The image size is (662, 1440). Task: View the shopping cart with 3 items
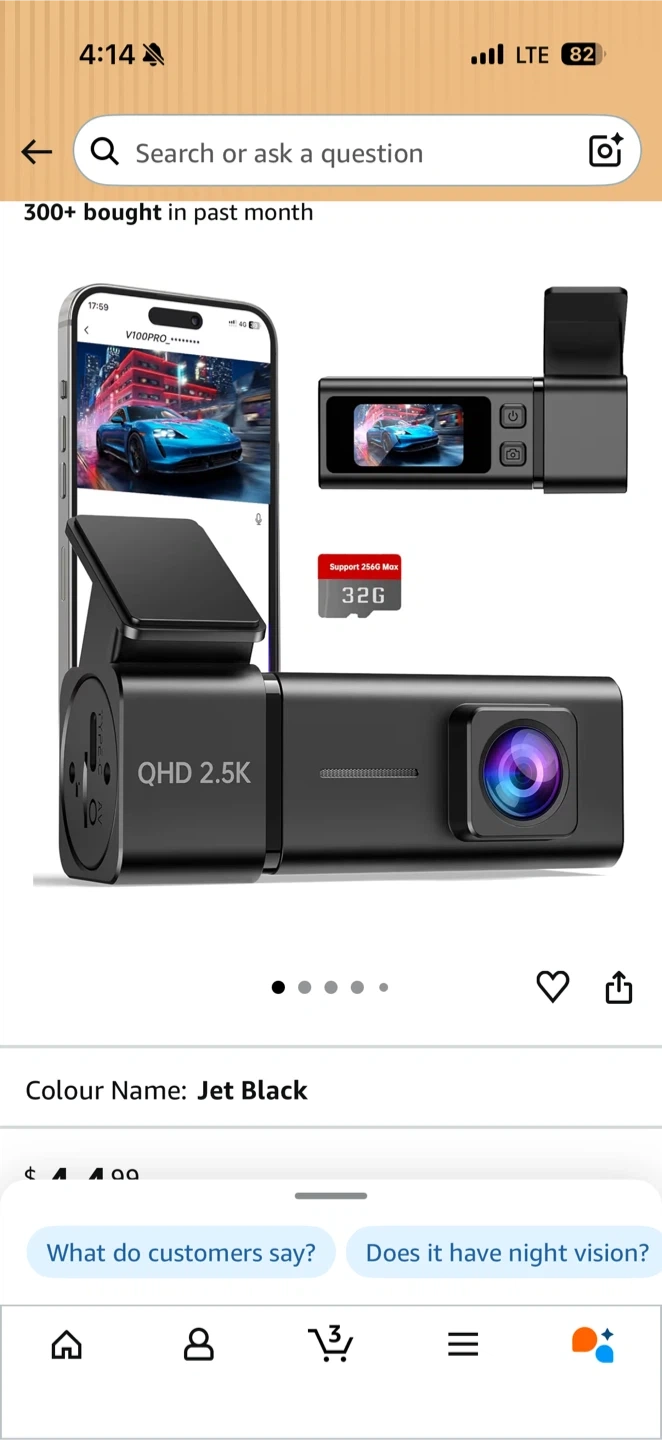(x=330, y=1343)
